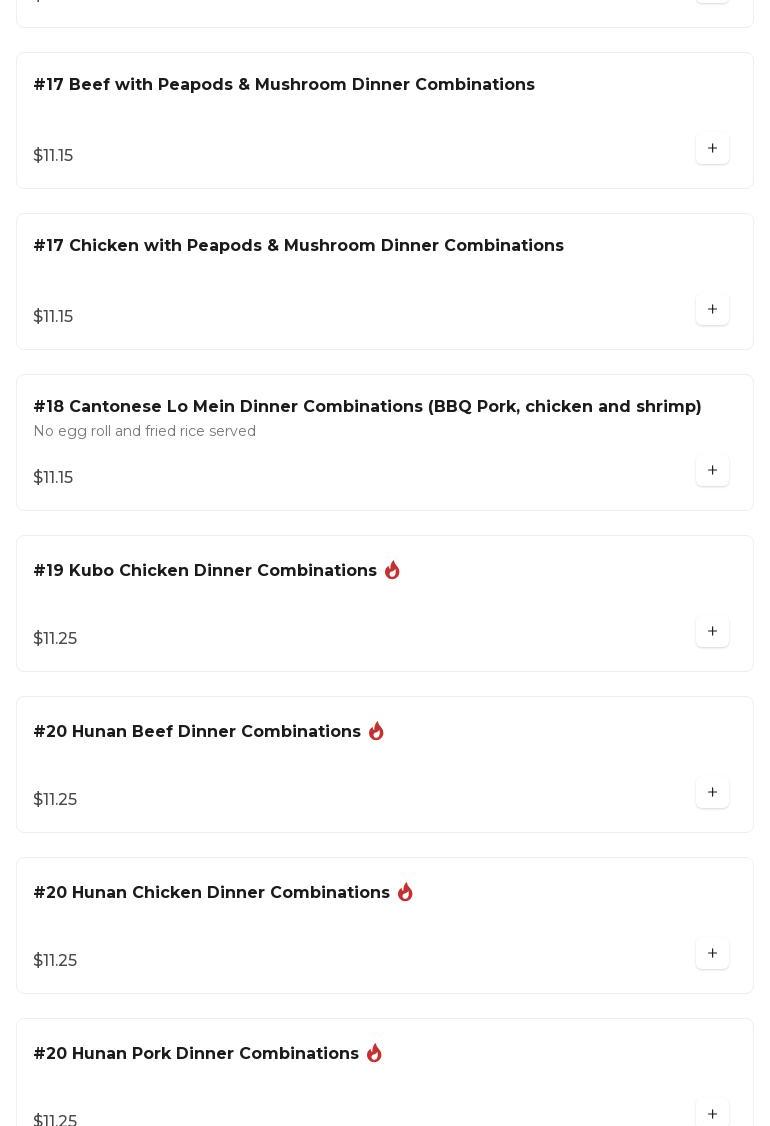770x1126 pixels.
Task: Add #20 Hunan Beef to order
Action: (712, 793)
